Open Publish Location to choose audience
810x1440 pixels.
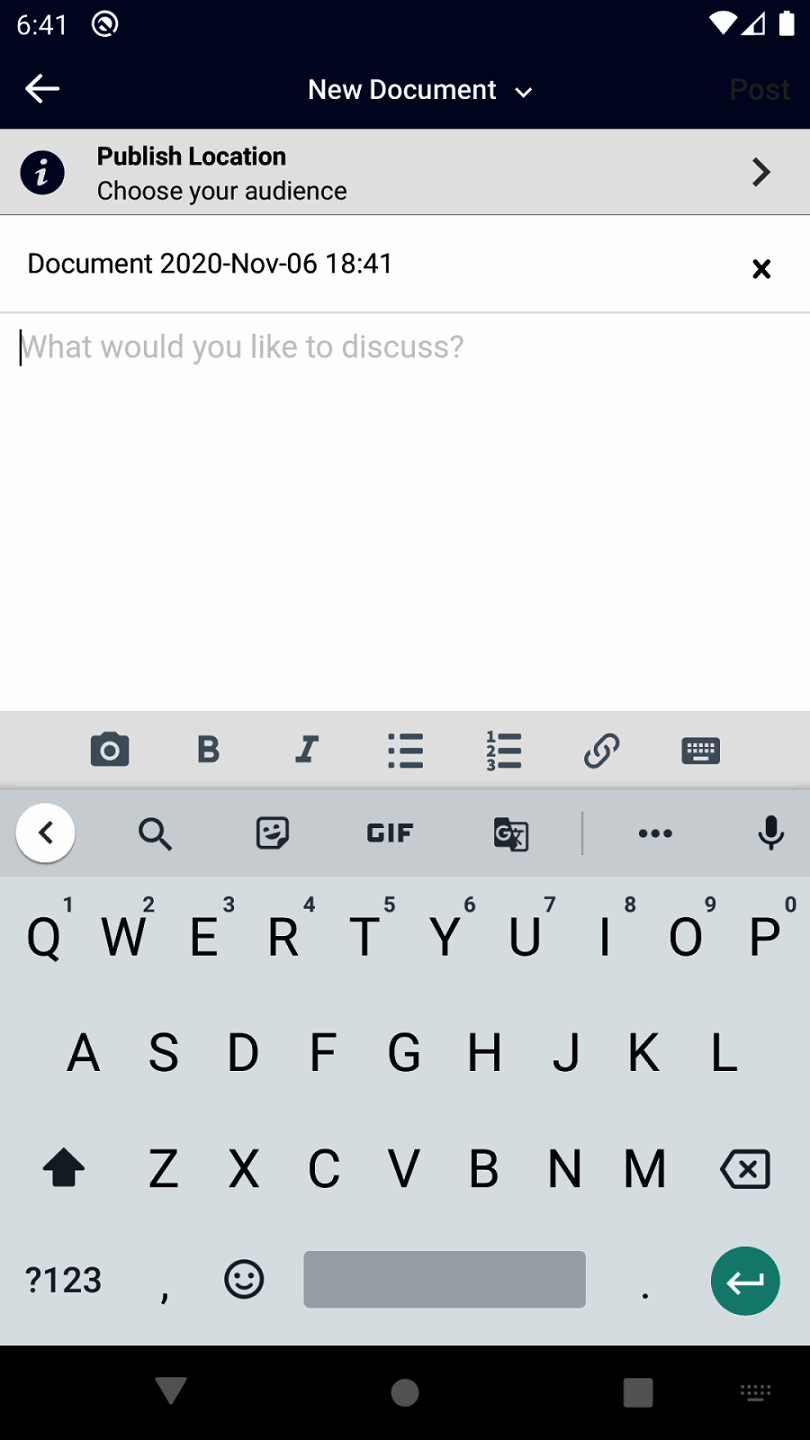[x=405, y=173]
